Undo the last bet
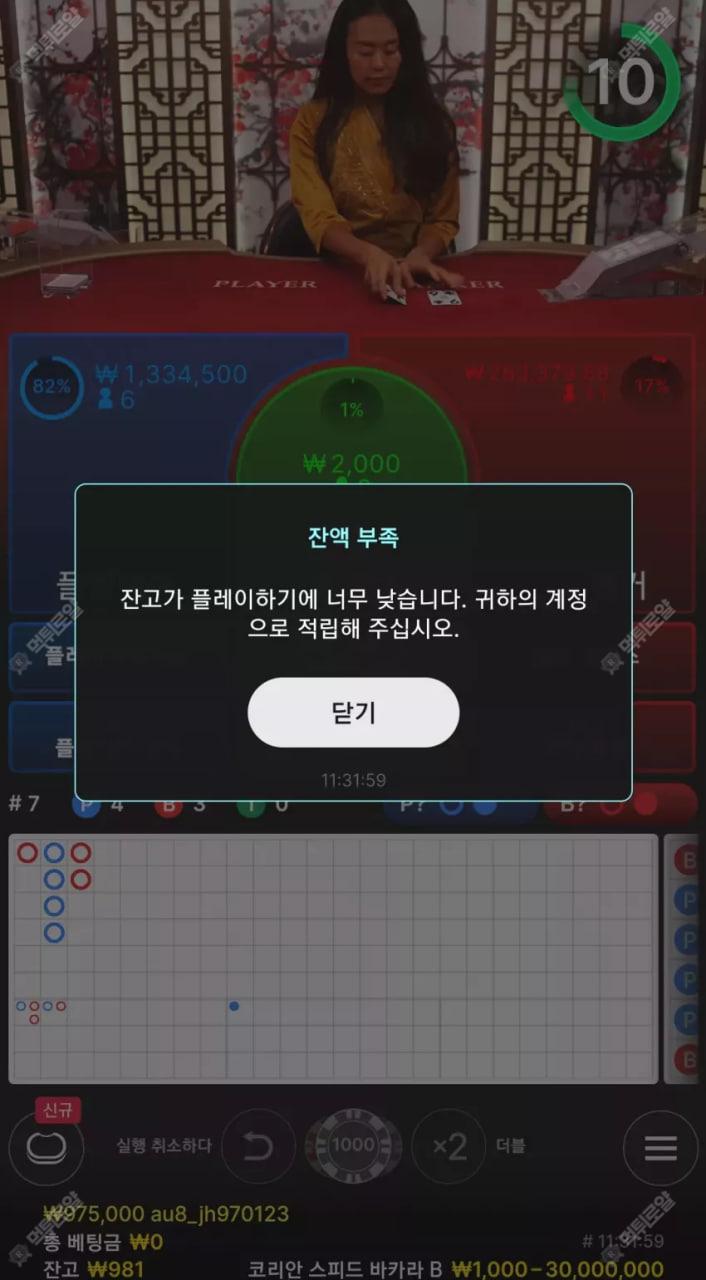Image resolution: width=706 pixels, height=1280 pixels. 258,1147
